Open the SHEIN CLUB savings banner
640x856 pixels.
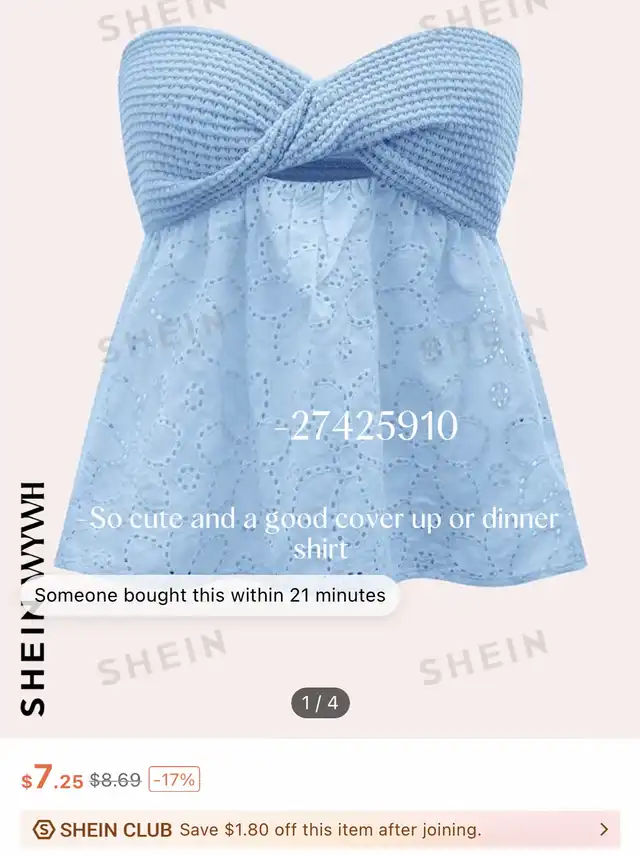coord(320,829)
